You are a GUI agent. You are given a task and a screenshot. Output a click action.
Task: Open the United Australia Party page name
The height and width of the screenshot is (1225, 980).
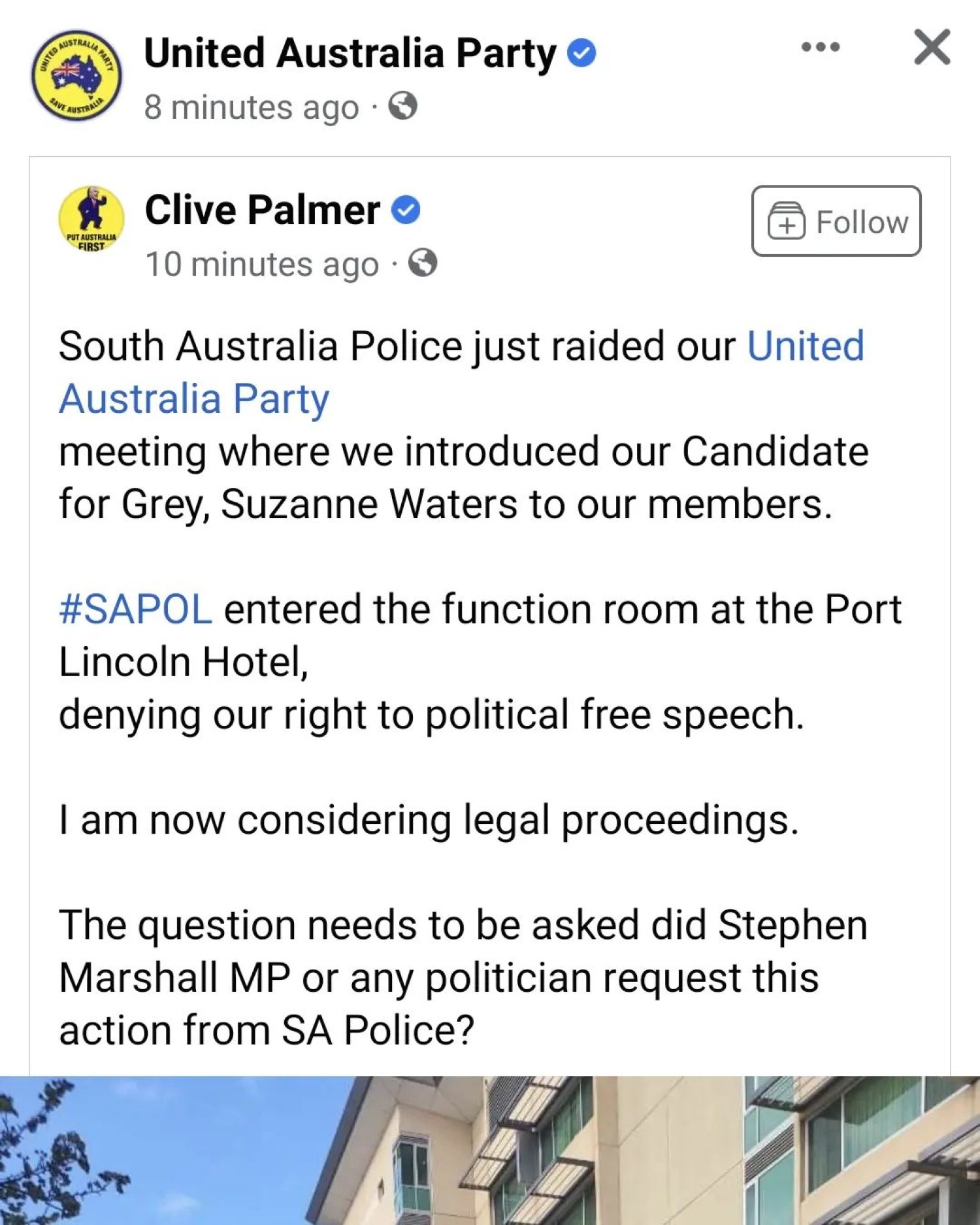350,53
